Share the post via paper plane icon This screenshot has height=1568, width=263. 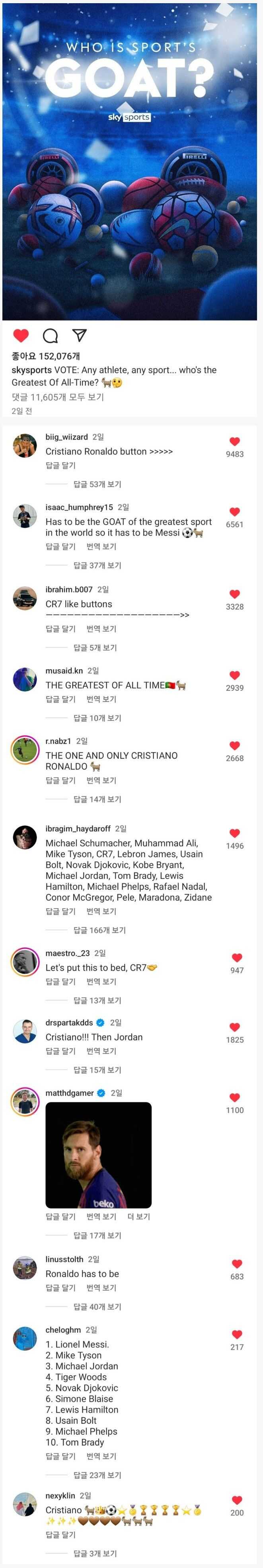79,335
